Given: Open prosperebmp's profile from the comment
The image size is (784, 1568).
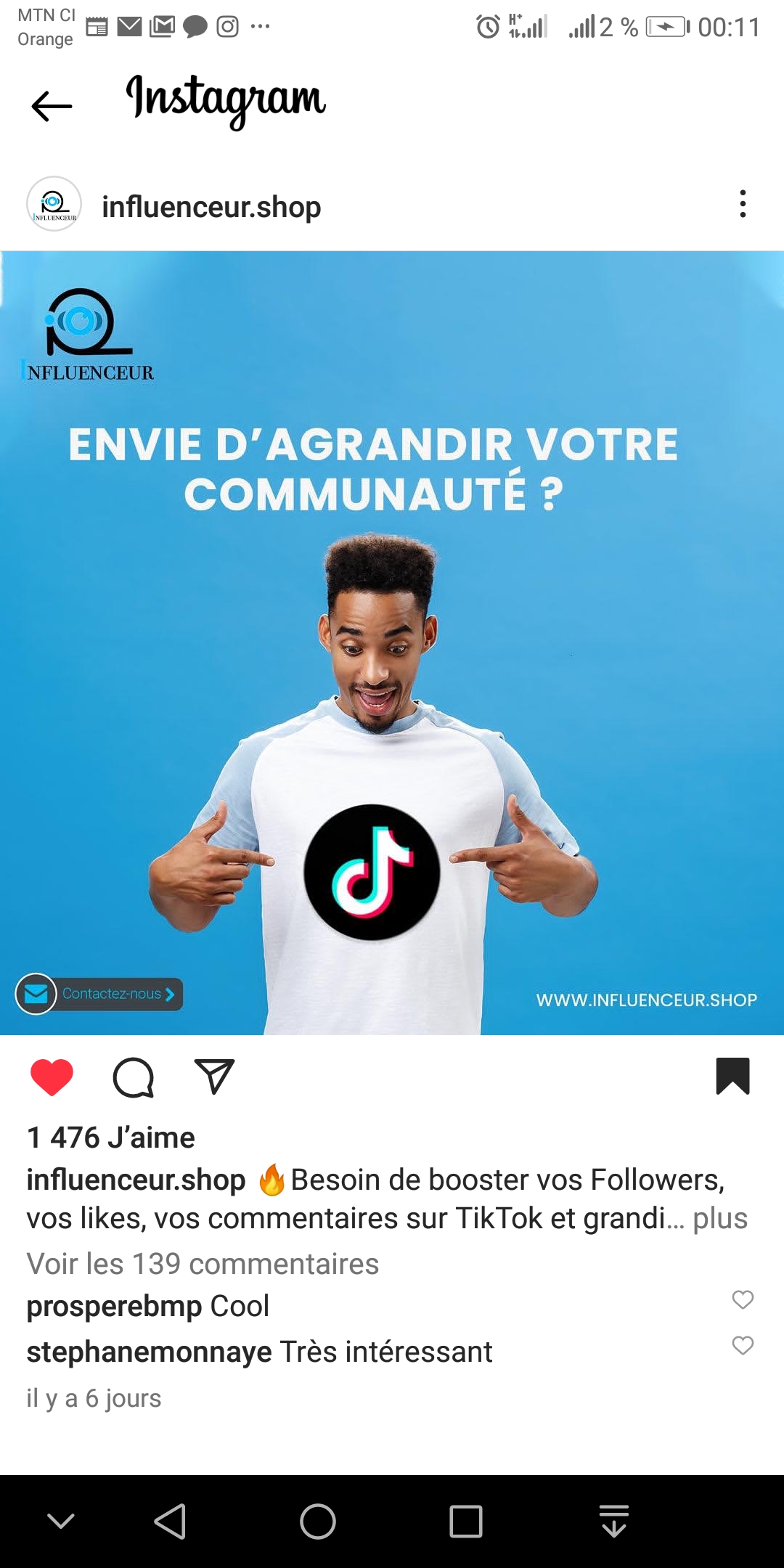Looking at the screenshot, I should pos(115,1306).
